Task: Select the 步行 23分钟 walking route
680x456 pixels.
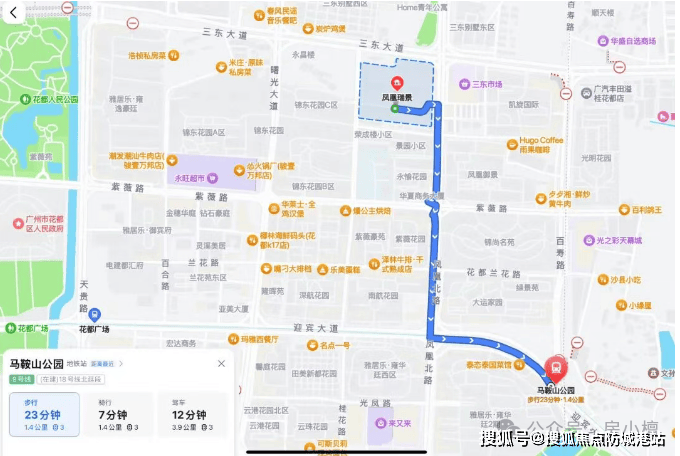Action: pyautogui.click(x=42, y=415)
